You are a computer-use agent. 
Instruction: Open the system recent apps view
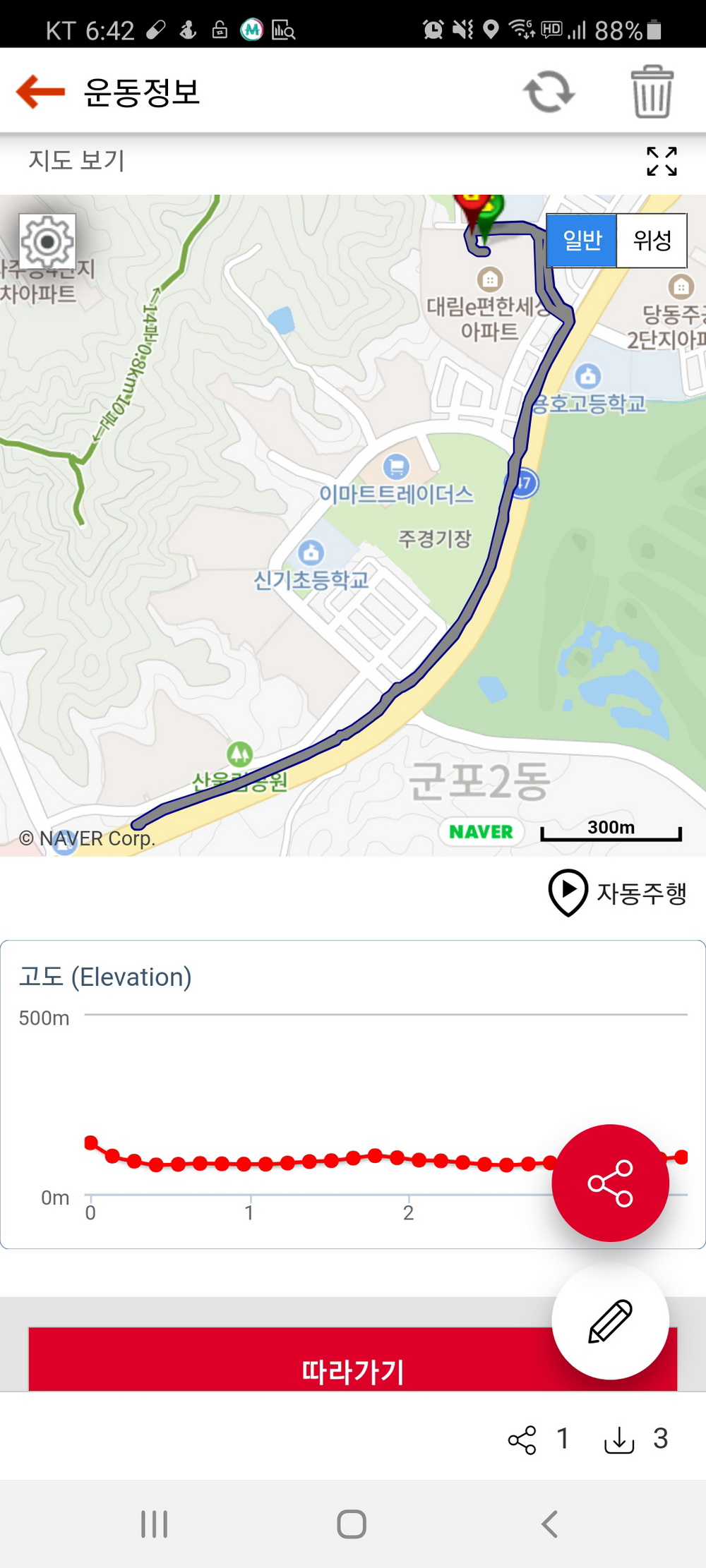click(x=154, y=1524)
